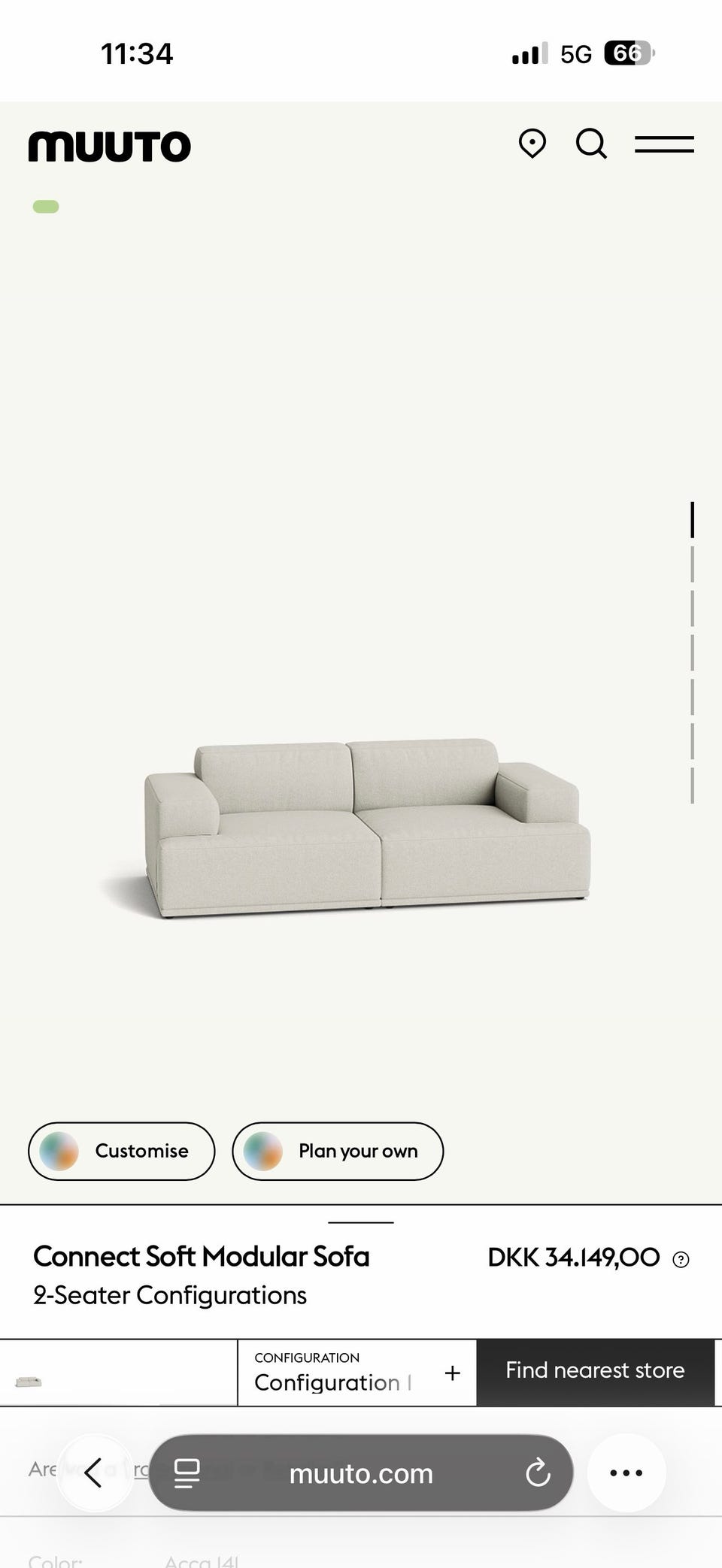722x1568 pixels.
Task: Reload the muuto.com page
Action: point(538,1473)
